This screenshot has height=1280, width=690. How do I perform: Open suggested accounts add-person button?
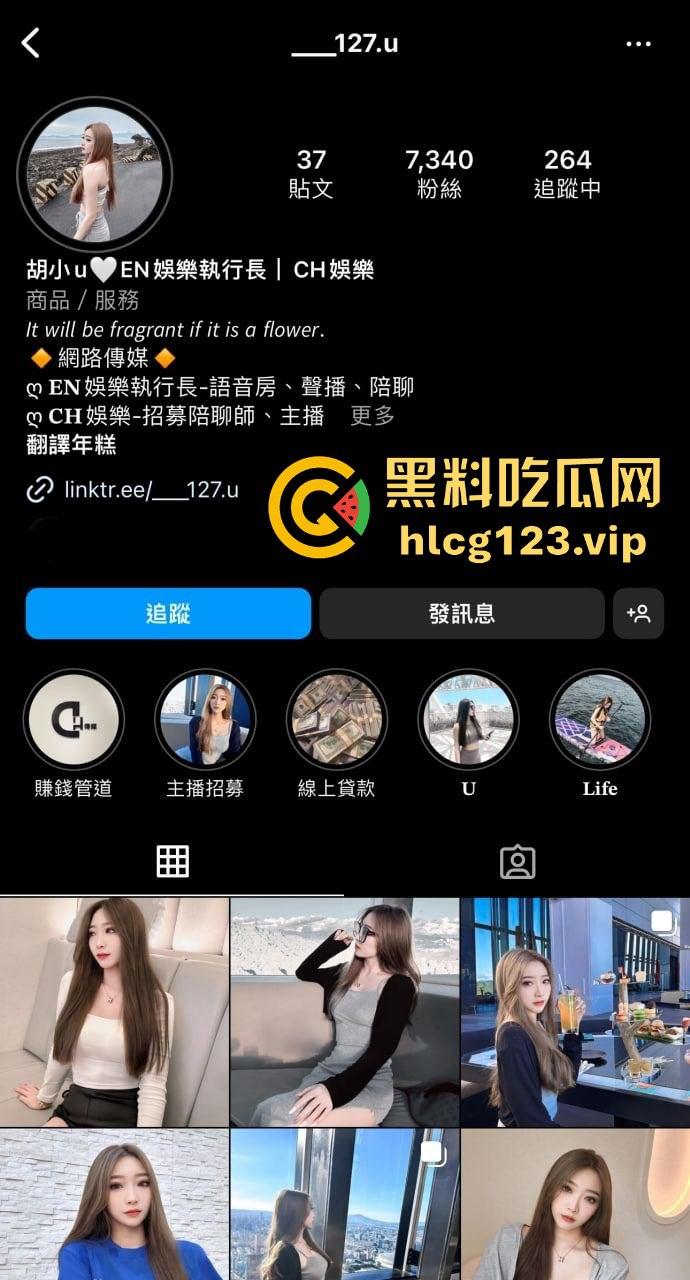pyautogui.click(x=638, y=613)
